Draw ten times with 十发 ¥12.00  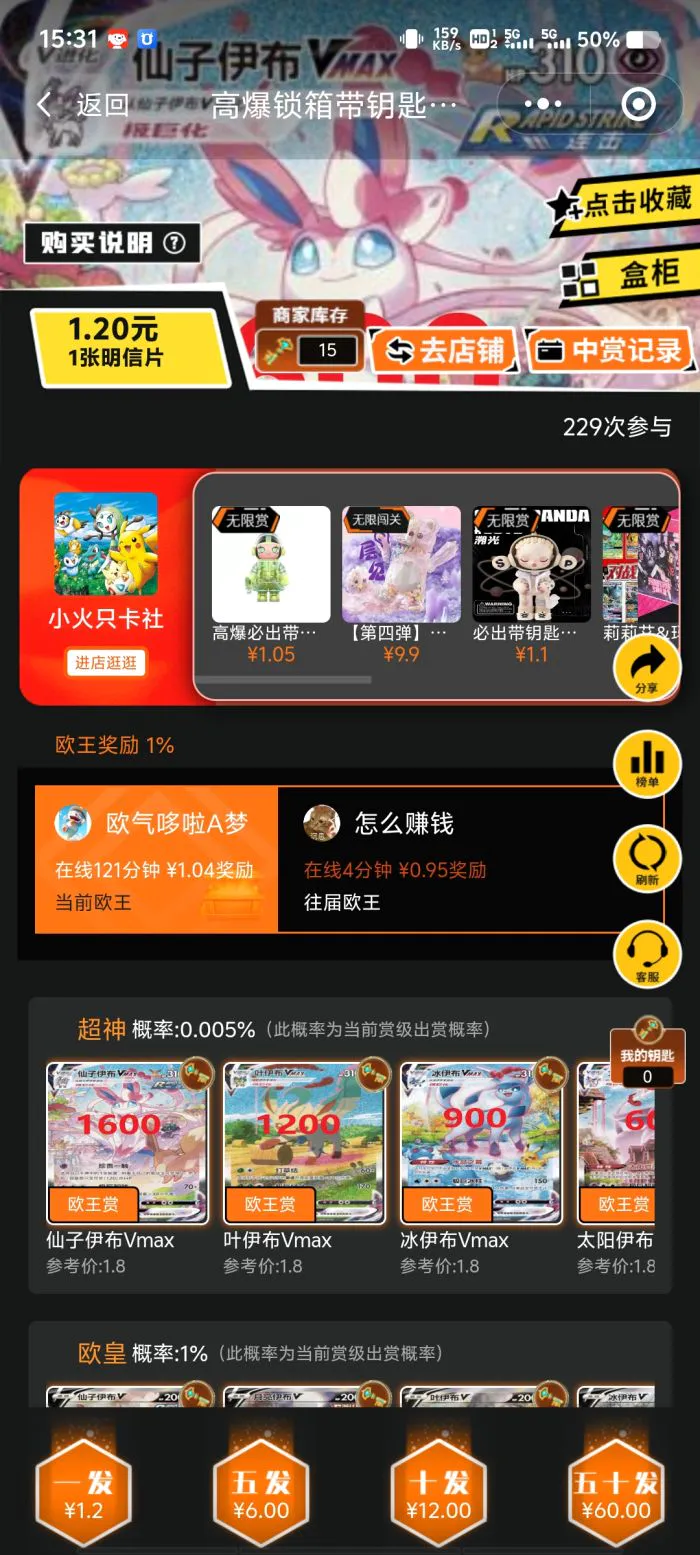click(438, 1495)
